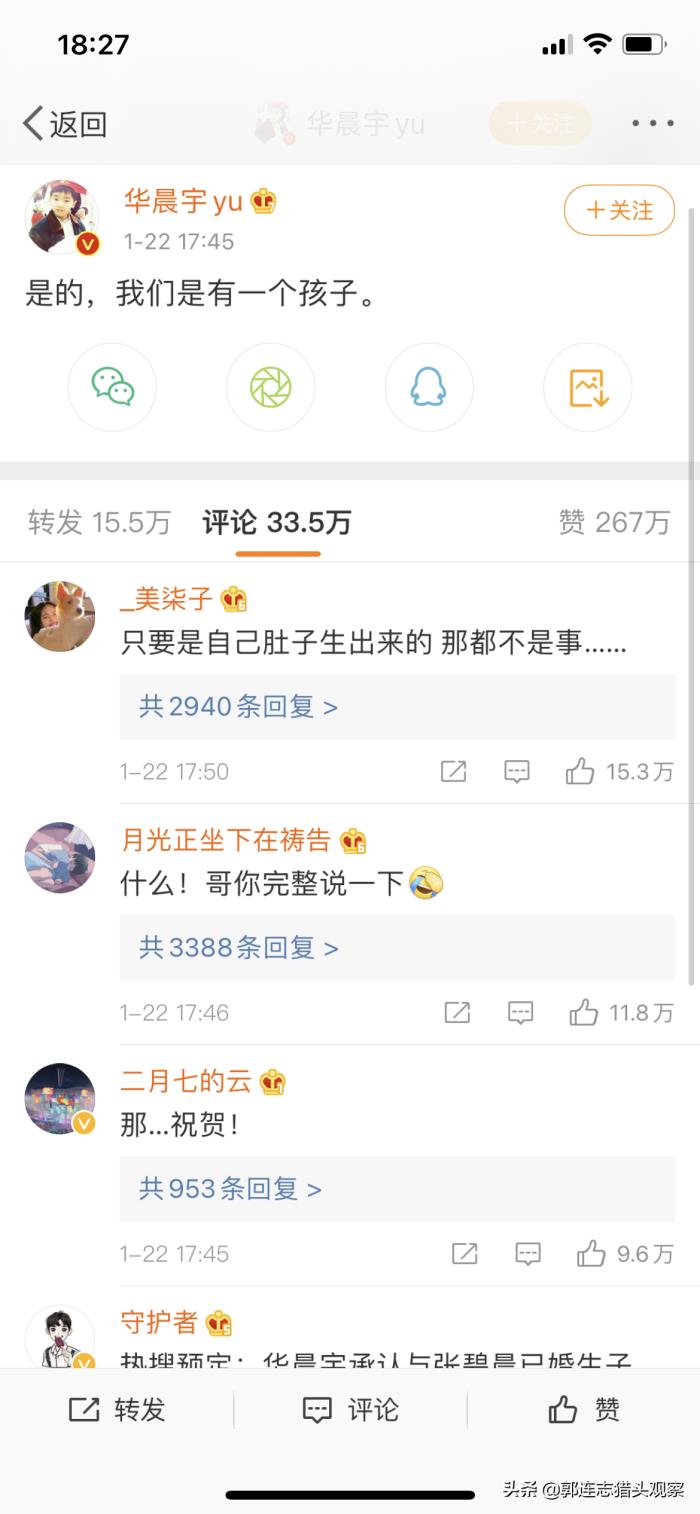Share the post to WeChat Moments
700x1514 pixels.
click(270, 387)
